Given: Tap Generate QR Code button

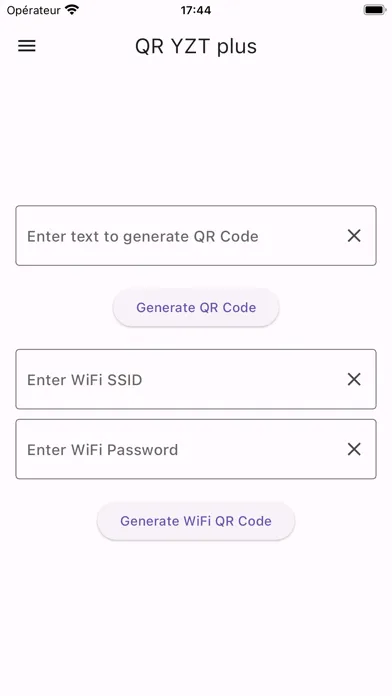Looking at the screenshot, I should 196,307.
